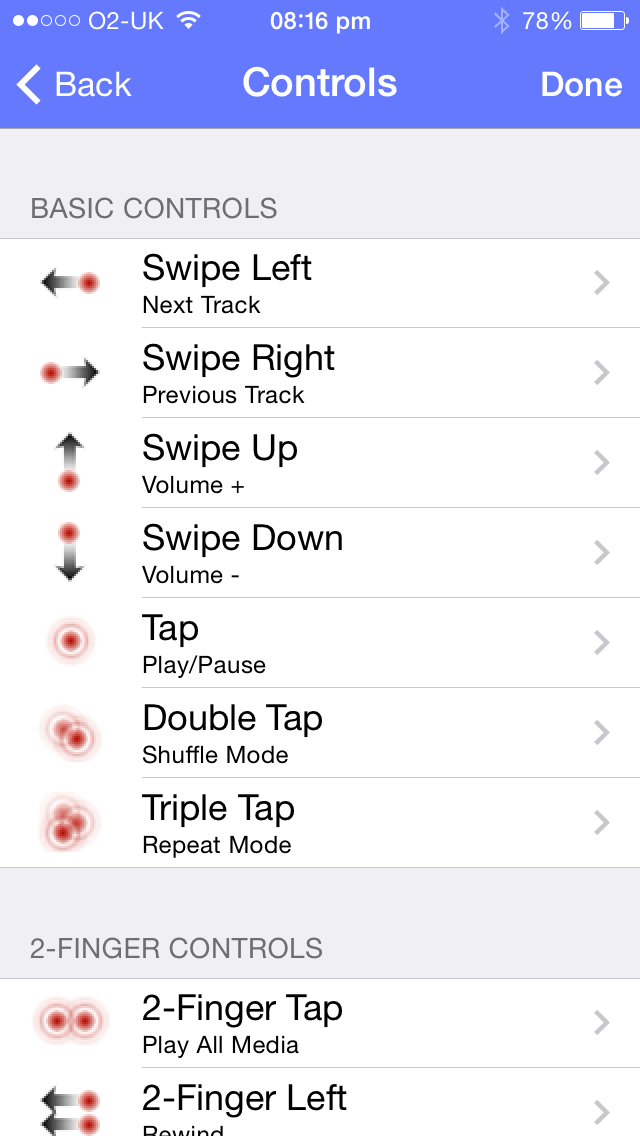Open the Tap Play/Pause setting
Viewport: 640px width, 1136px height.
pos(320,642)
